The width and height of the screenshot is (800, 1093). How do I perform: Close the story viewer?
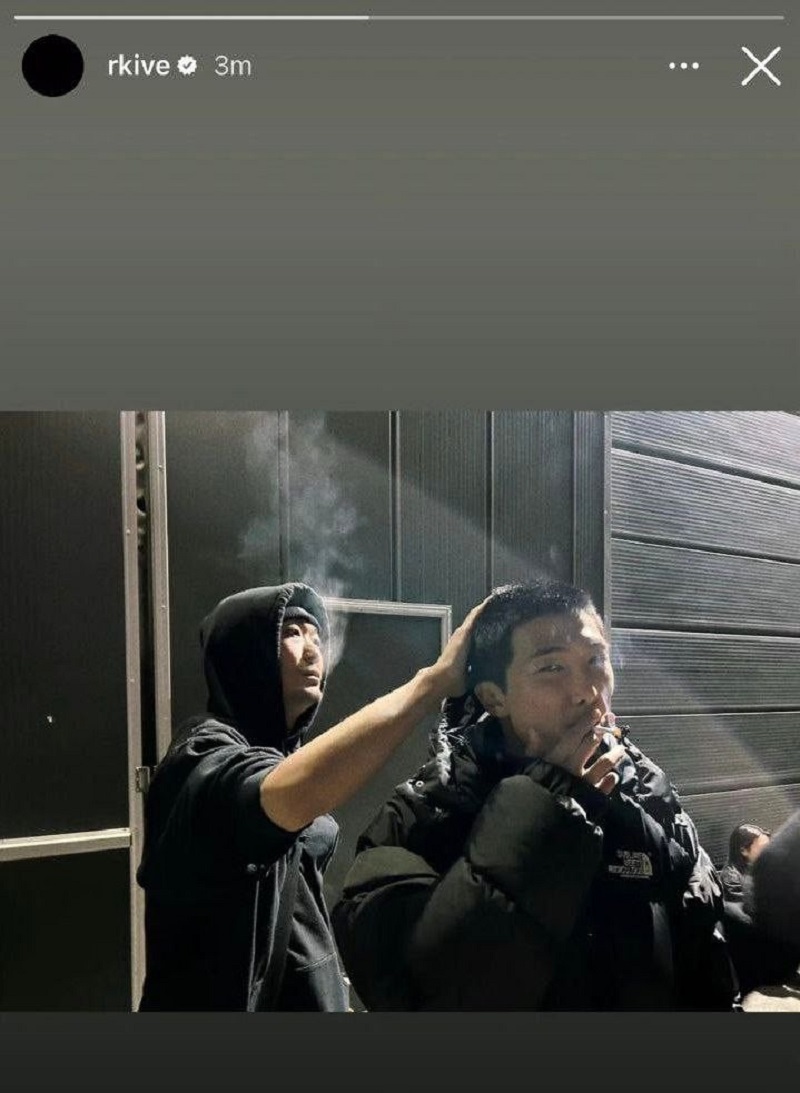[760, 66]
